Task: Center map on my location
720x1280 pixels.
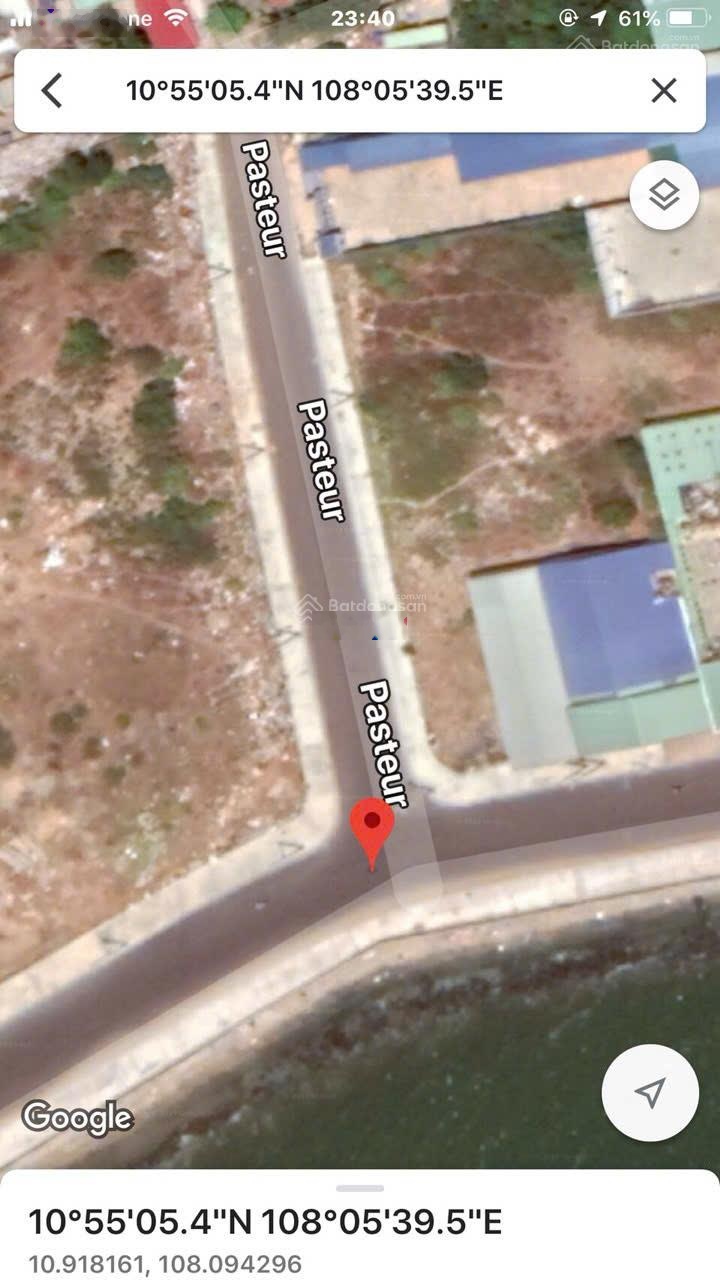Action: point(650,1093)
